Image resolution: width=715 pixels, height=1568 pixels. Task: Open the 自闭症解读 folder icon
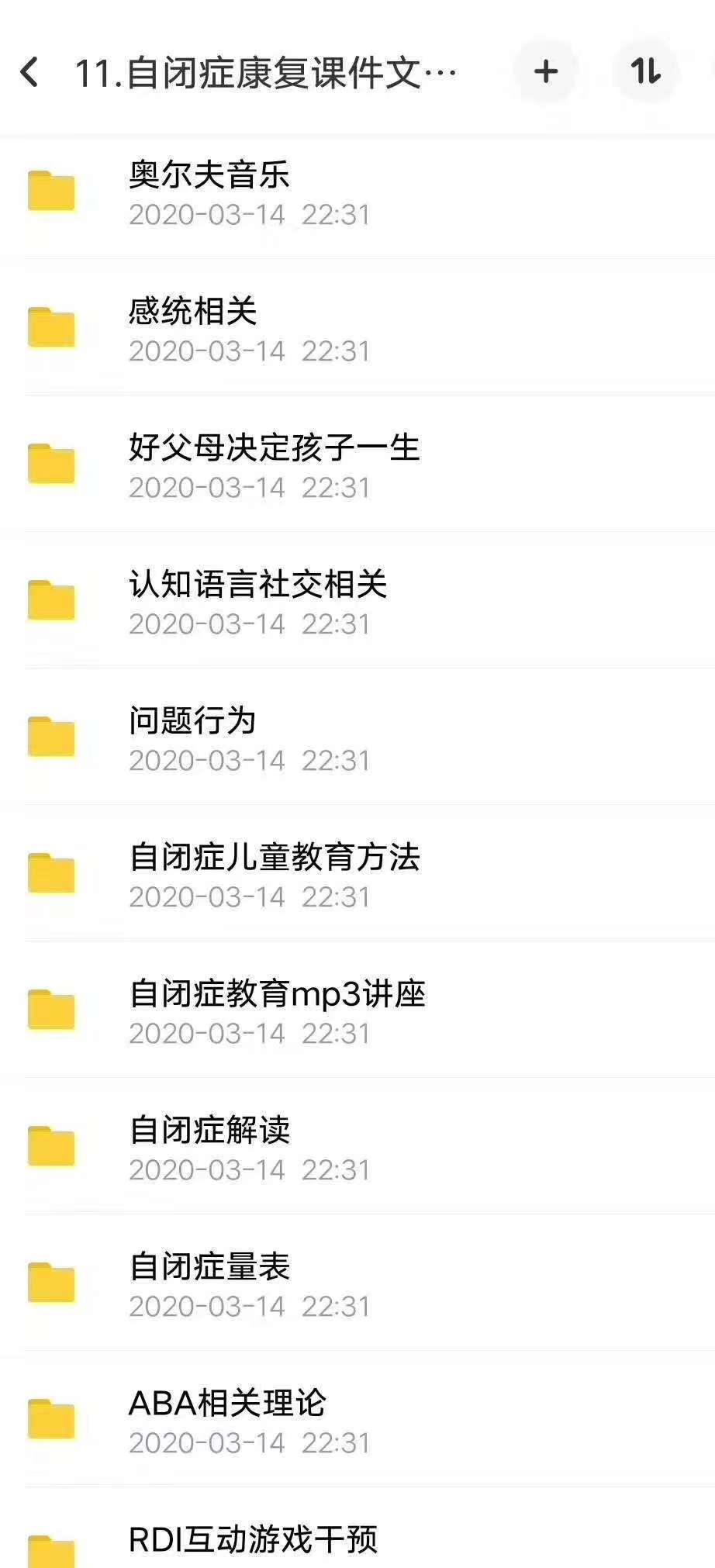[x=51, y=1145]
